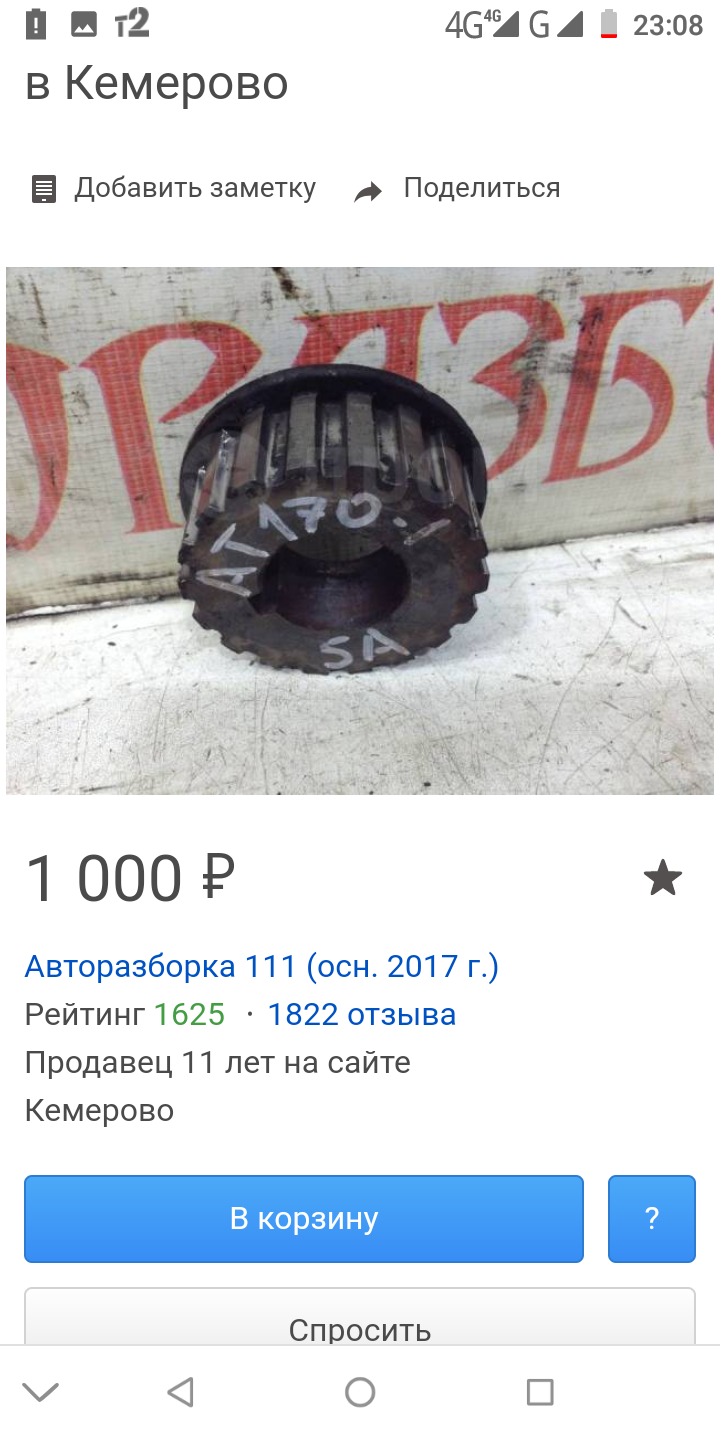This screenshot has width=720, height=1440.
Task: Add listing to favorites with the star
Action: 662,879
